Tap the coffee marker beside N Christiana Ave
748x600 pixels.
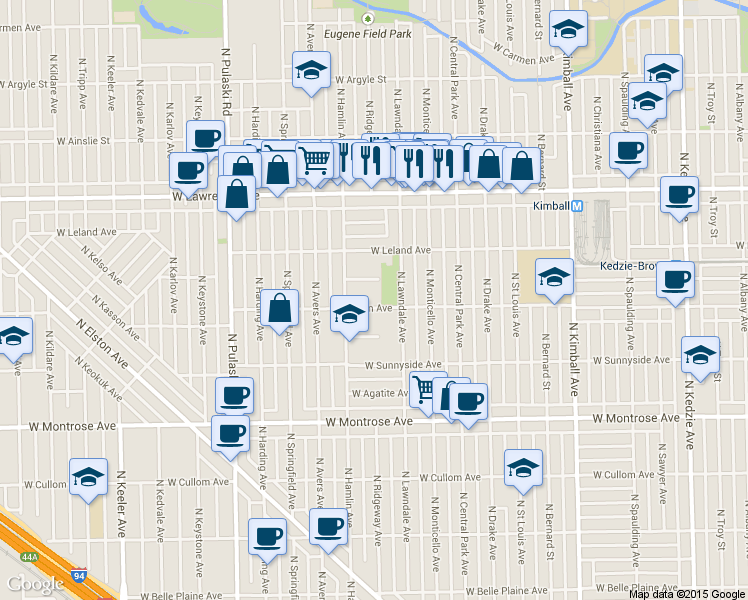point(628,154)
